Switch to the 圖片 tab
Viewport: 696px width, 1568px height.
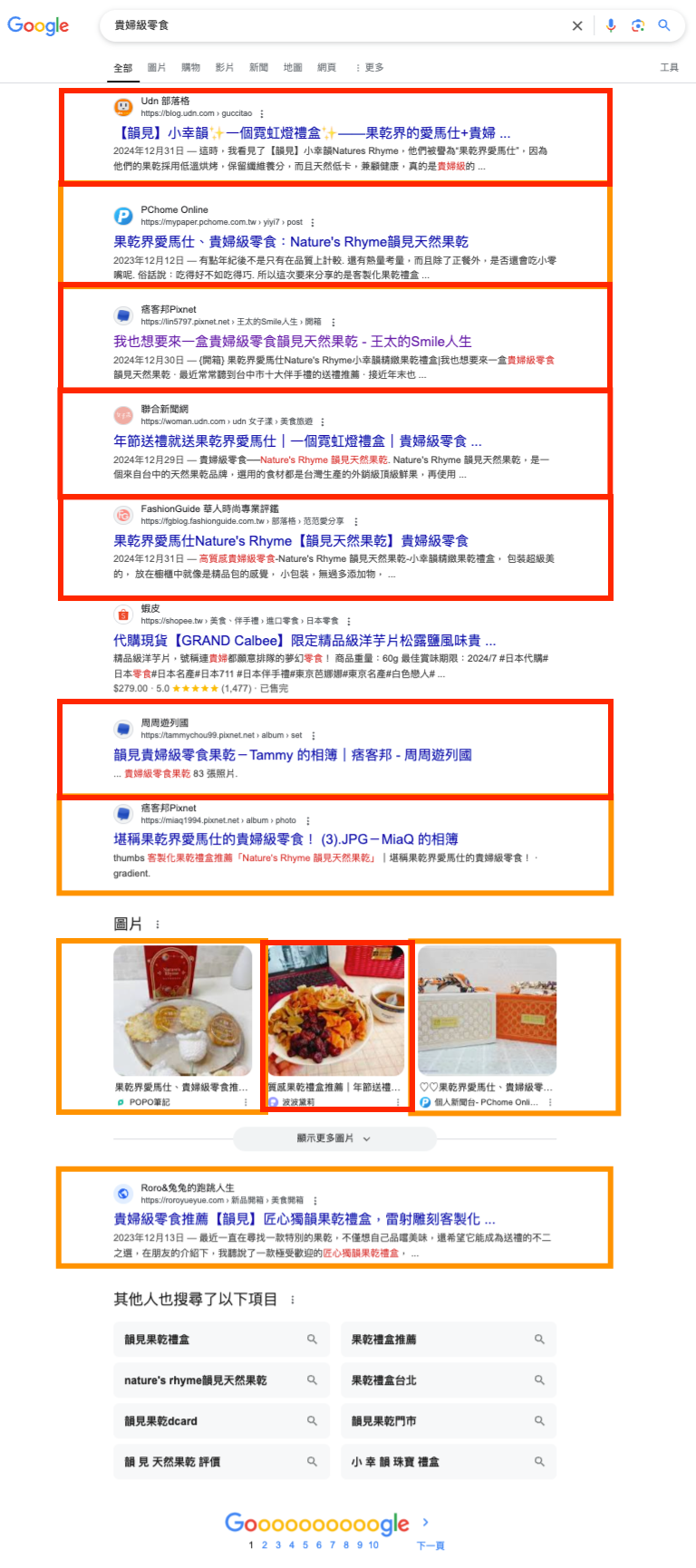tap(157, 68)
